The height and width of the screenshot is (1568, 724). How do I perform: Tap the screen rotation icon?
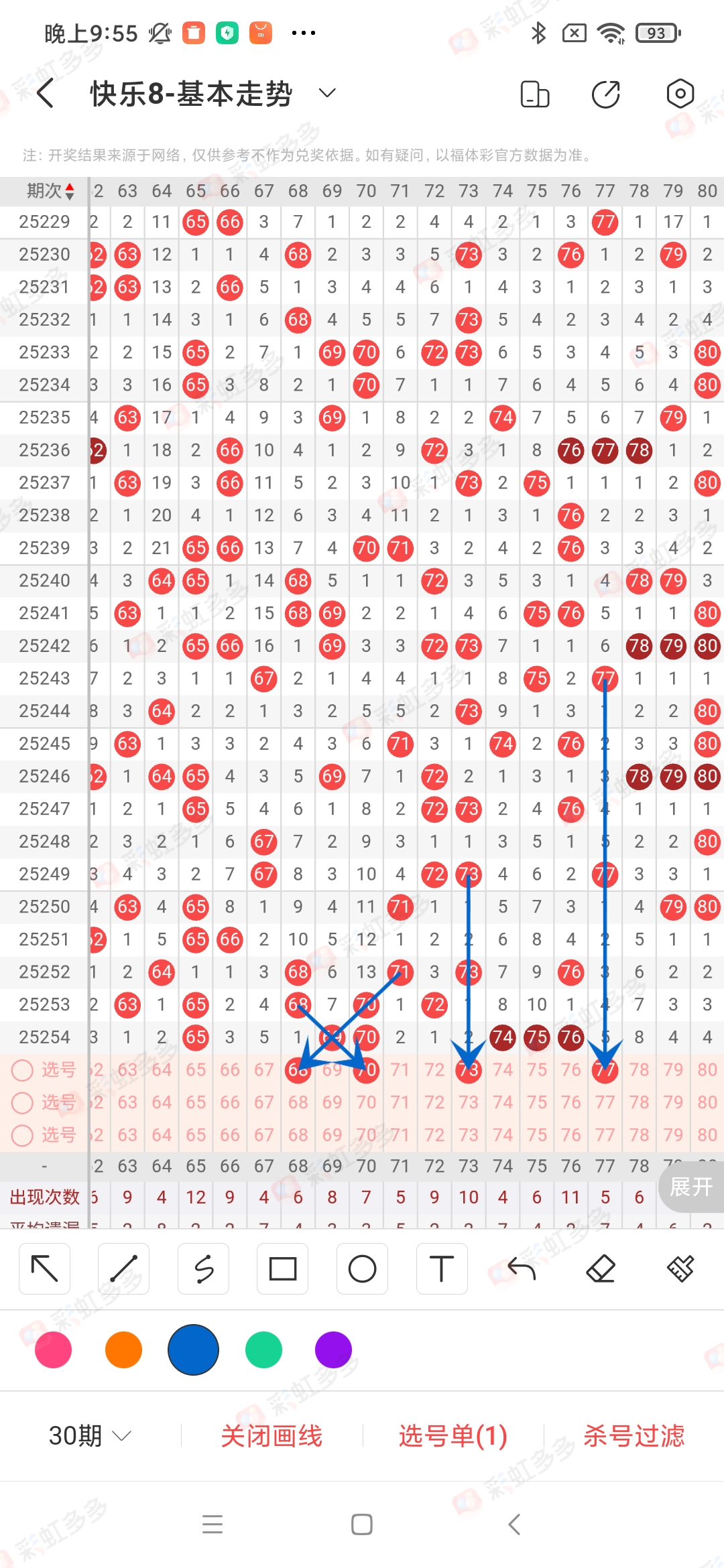tap(535, 94)
